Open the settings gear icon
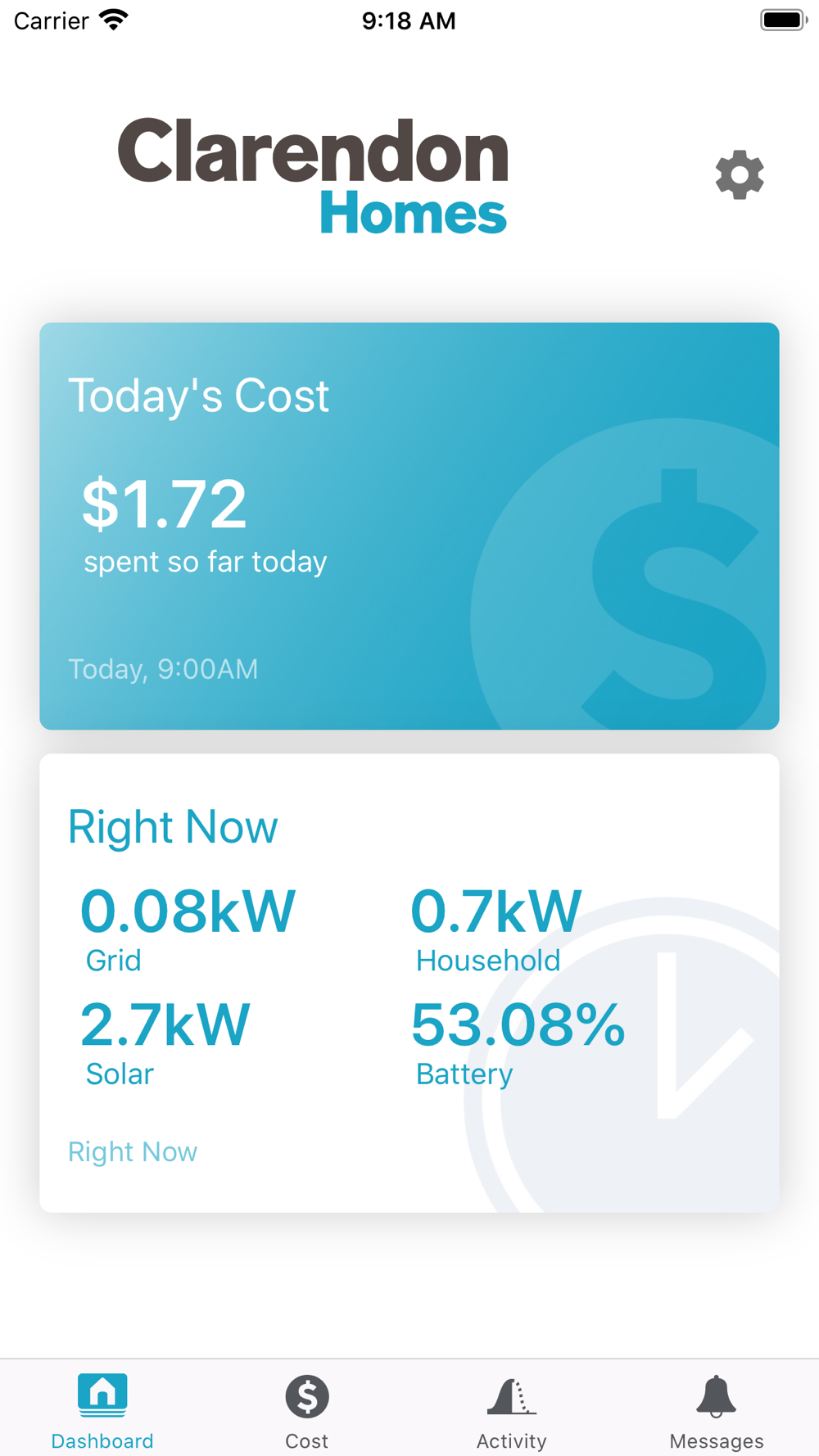Screen dimensions: 819x1456 (739, 174)
